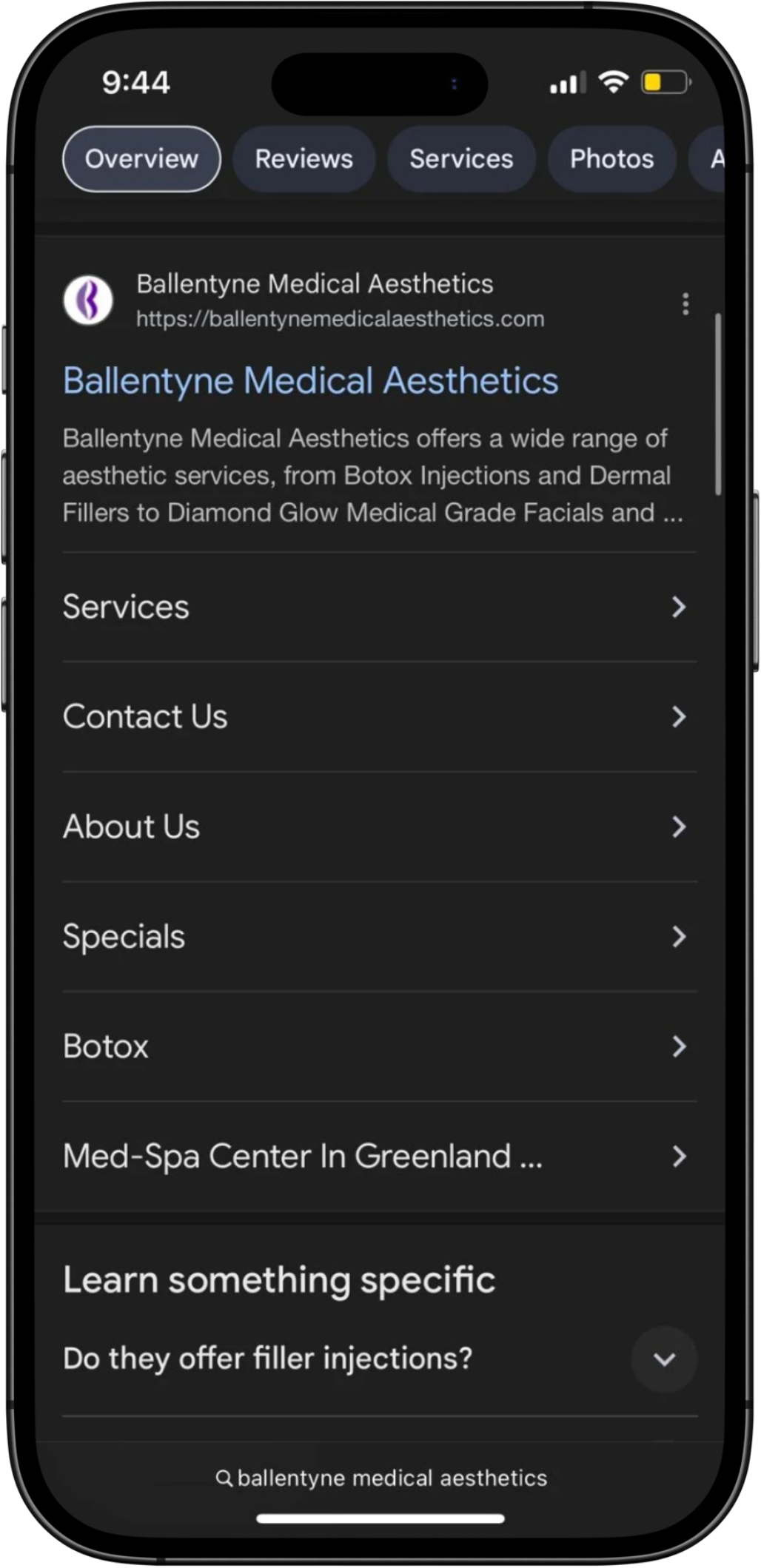The width and height of the screenshot is (761, 1568).
Task: Go to the About Us sitelink
Action: click(379, 827)
